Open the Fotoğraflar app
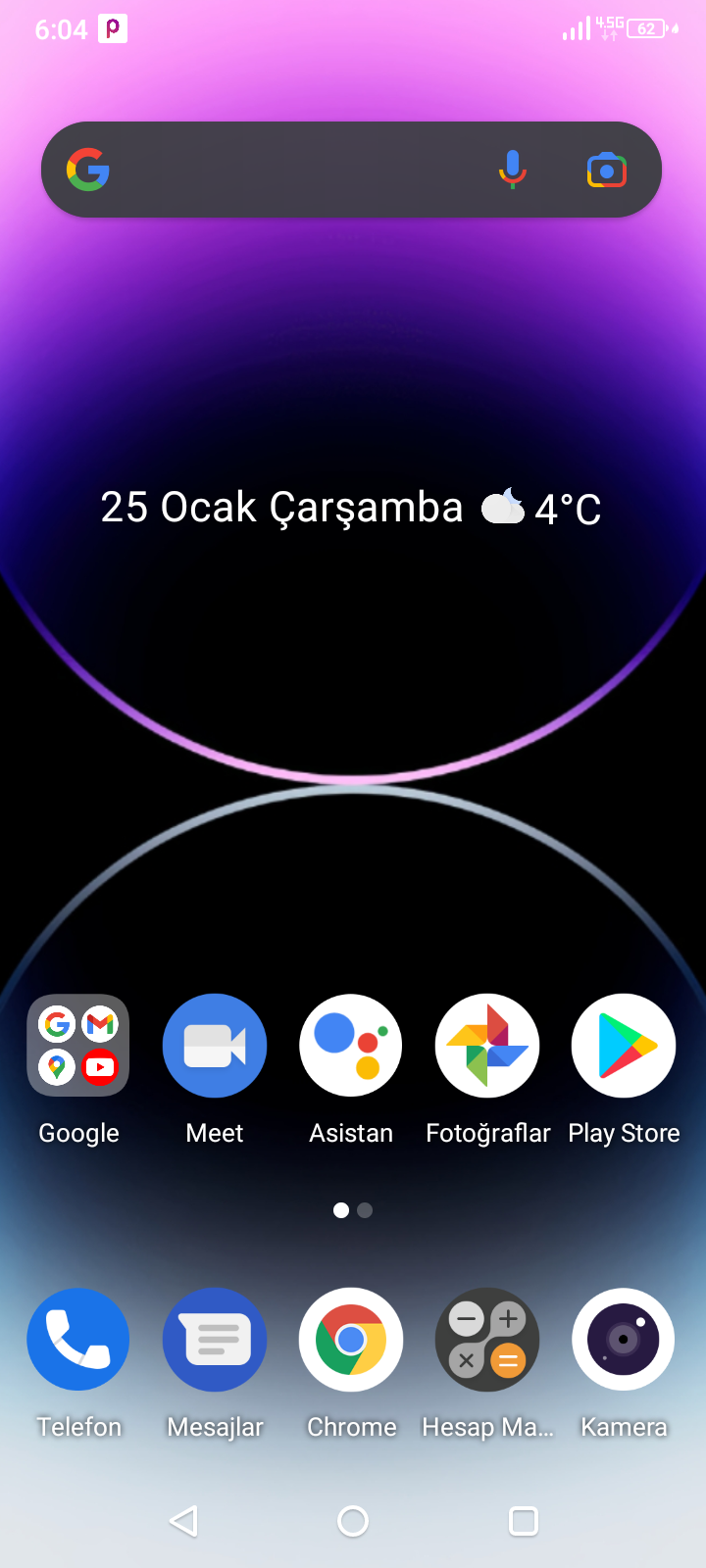Image resolution: width=706 pixels, height=1568 pixels. [487, 1046]
